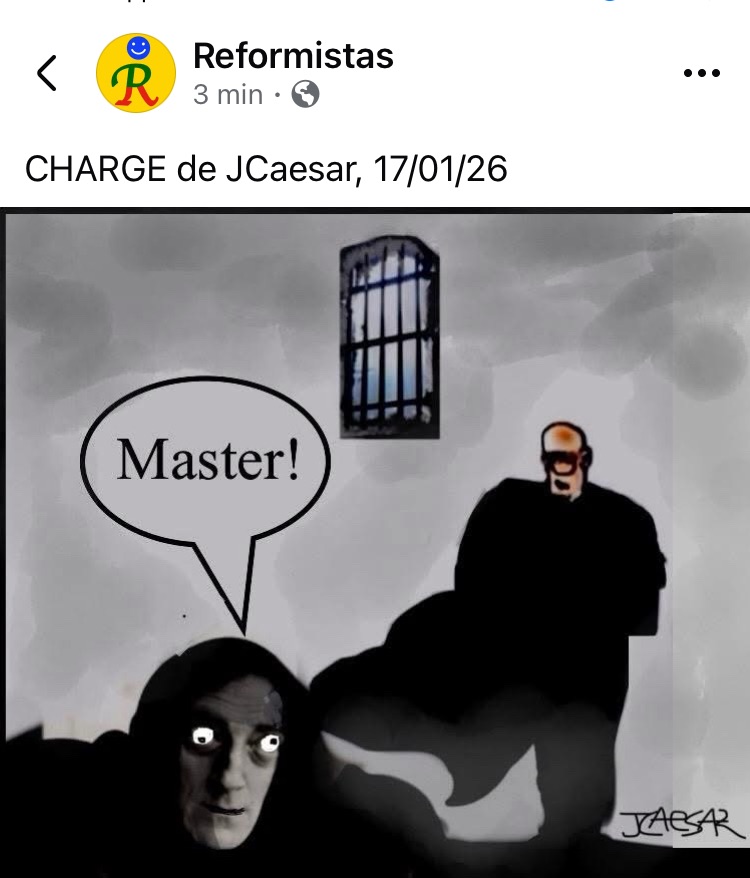This screenshot has width=750, height=878.
Task: Open the post's three-dot options menu
Action: (701, 73)
